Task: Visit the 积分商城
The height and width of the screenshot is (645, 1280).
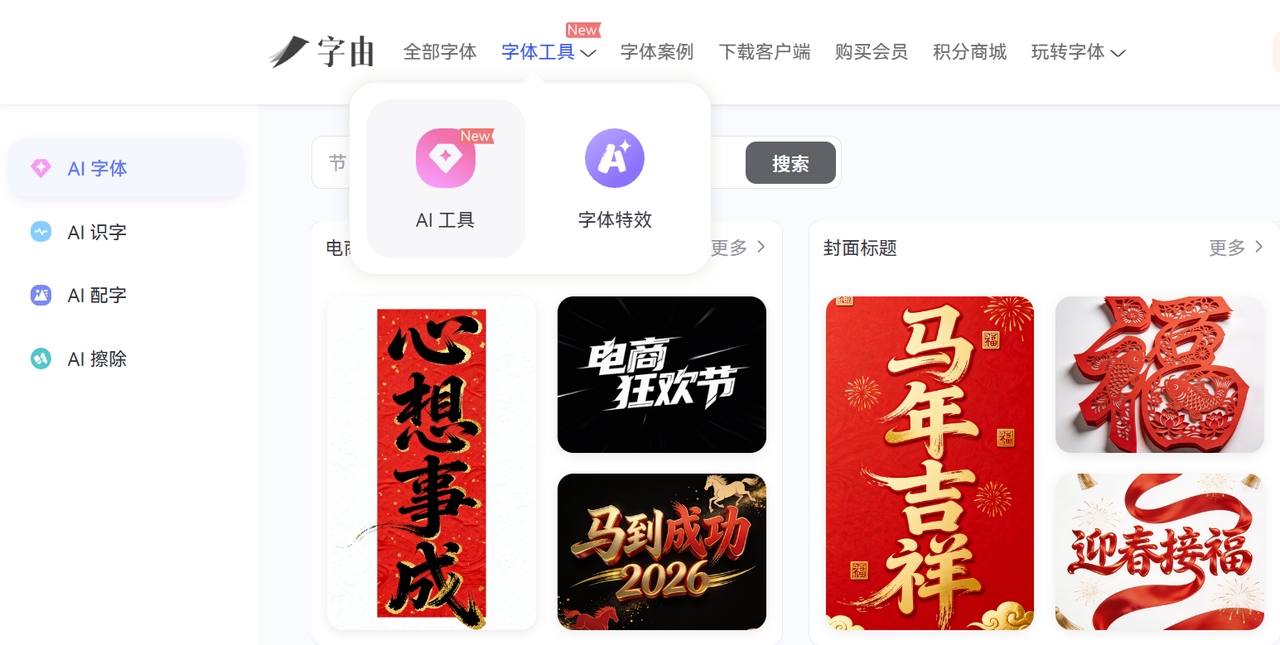Action: click(x=969, y=52)
